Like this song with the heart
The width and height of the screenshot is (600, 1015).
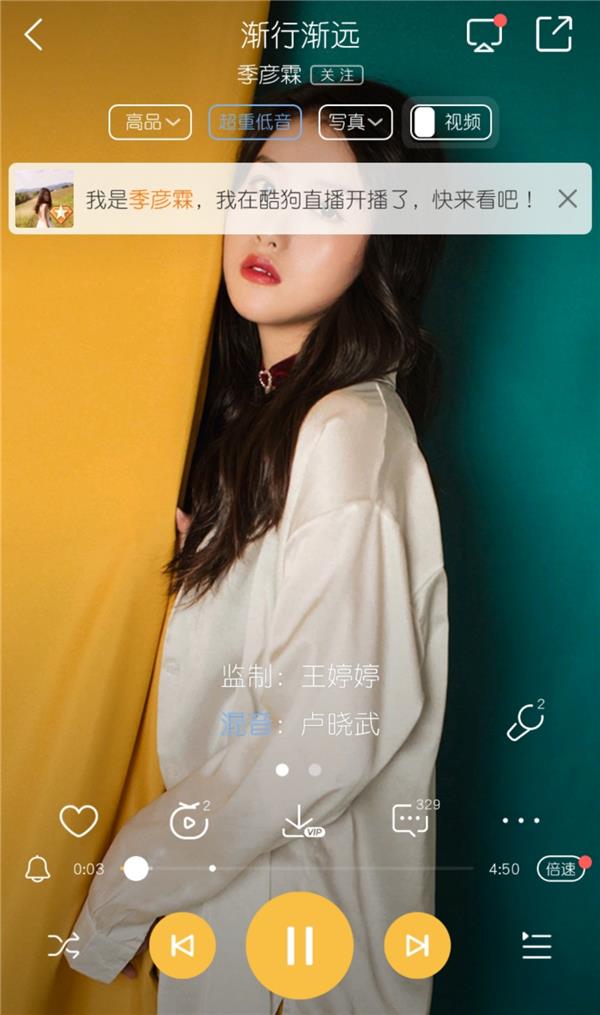[78, 821]
